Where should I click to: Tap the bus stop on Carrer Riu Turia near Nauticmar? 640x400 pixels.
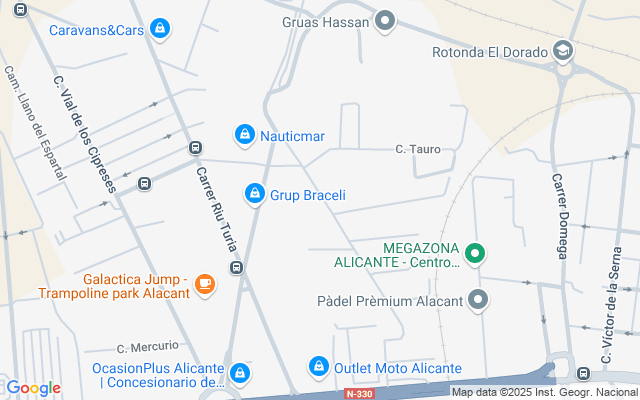pos(196,148)
